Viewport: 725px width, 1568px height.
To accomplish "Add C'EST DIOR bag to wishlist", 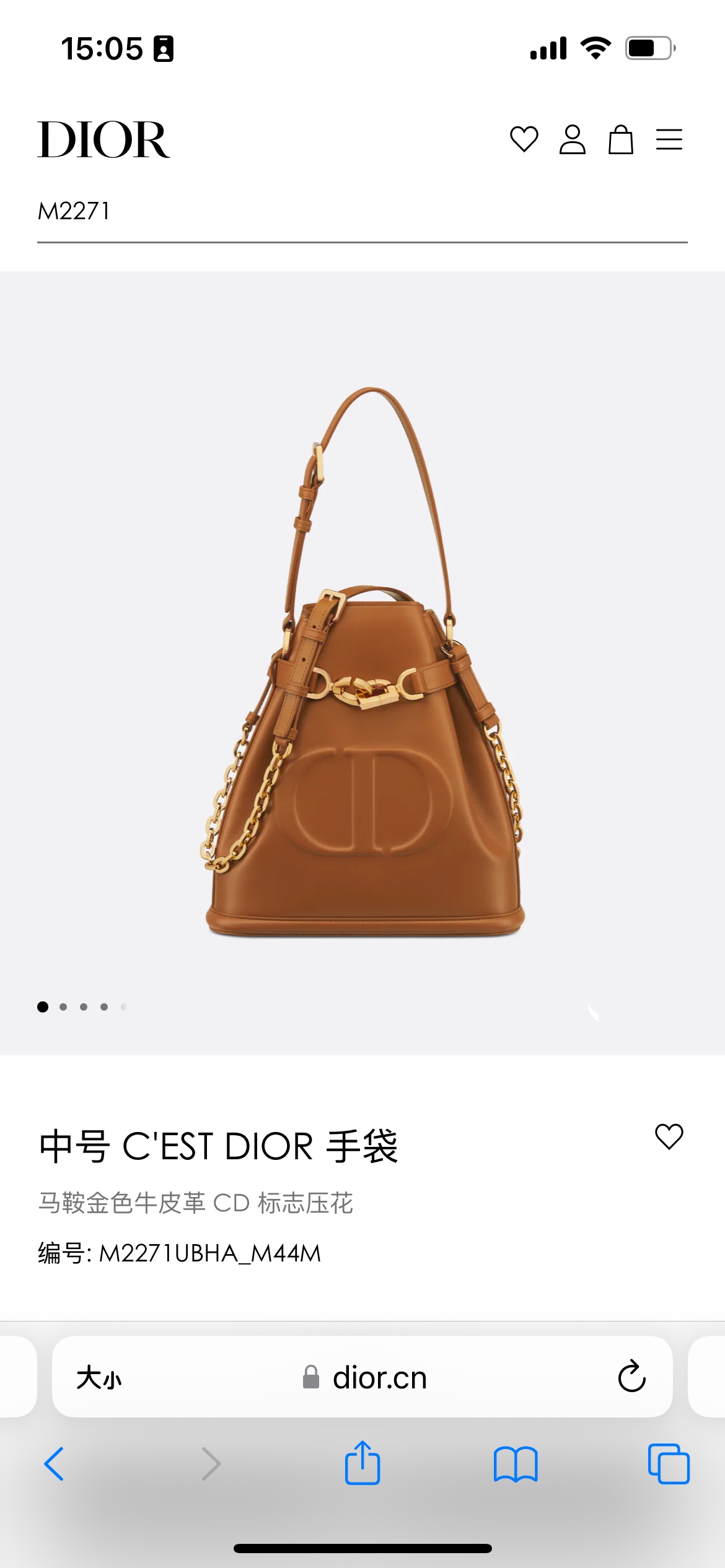I will 669,1136.
